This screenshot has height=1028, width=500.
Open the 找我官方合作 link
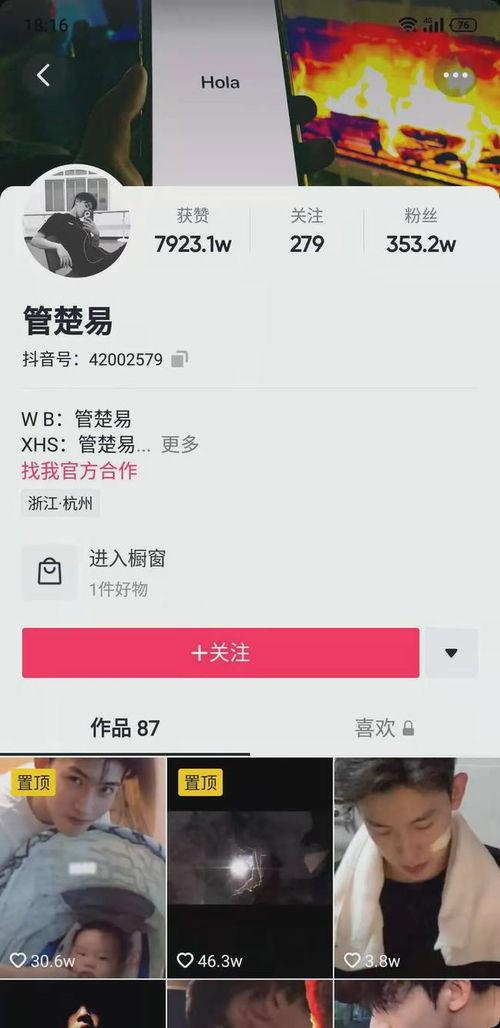point(79,471)
